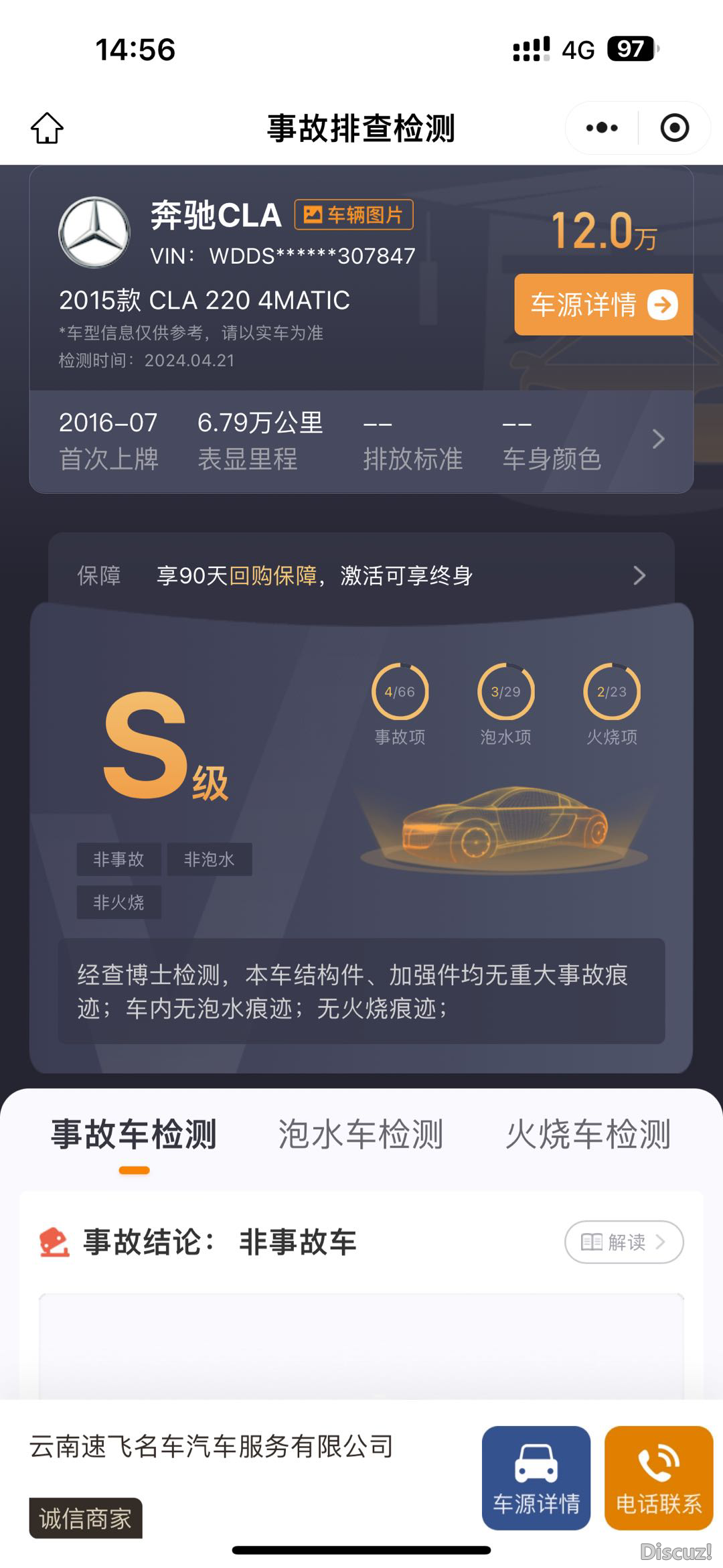This screenshot has height=1568, width=723.
Task: Open 解读 explanation for accident conclusion
Action: pos(623,1242)
